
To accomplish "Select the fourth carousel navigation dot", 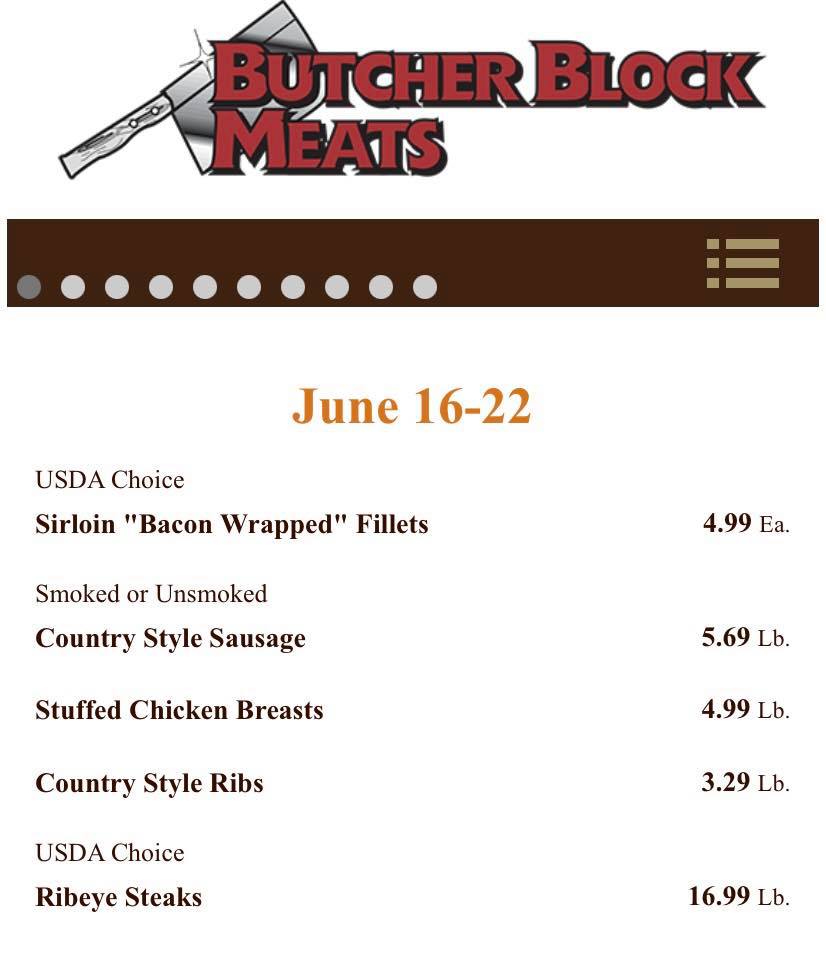I will (162, 288).
